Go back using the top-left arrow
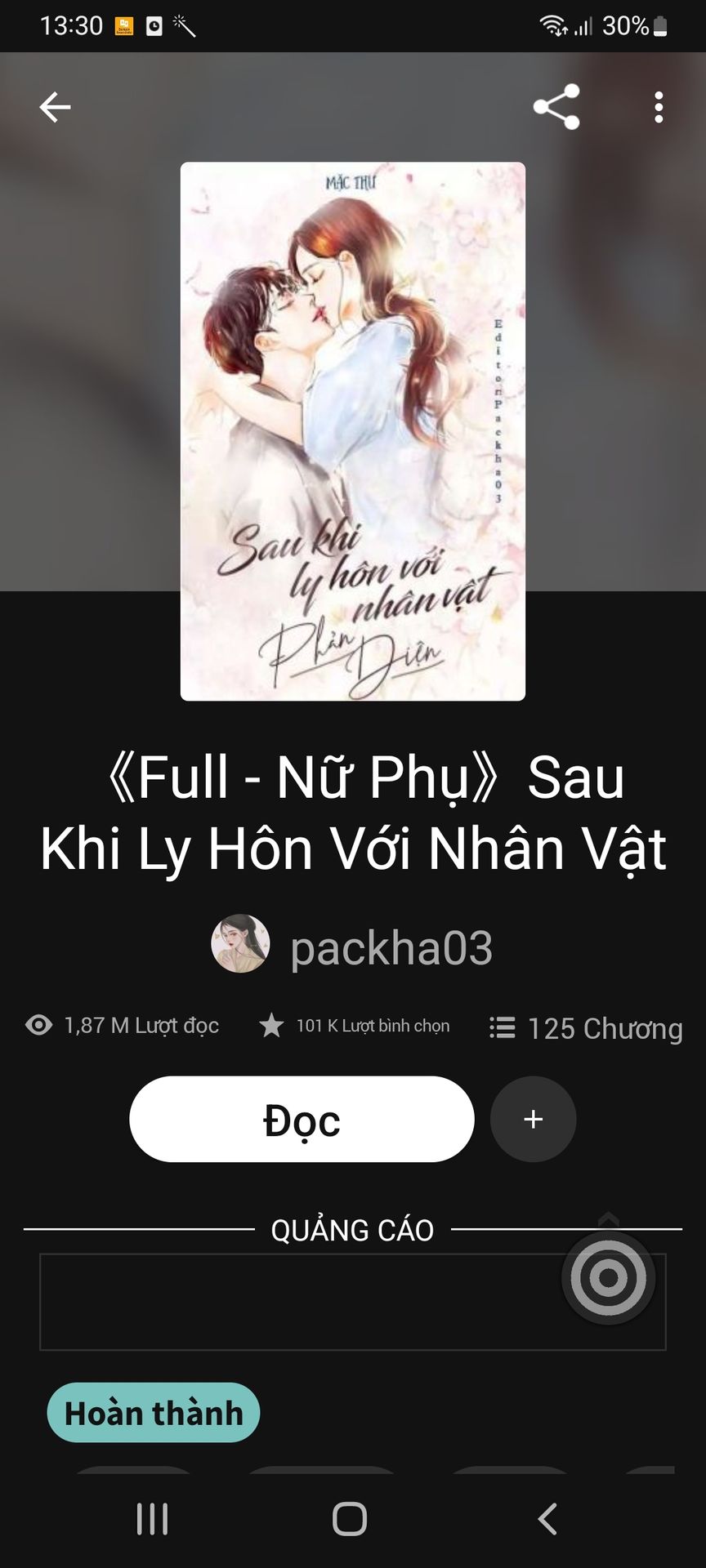This screenshot has width=706, height=1568. coord(55,107)
